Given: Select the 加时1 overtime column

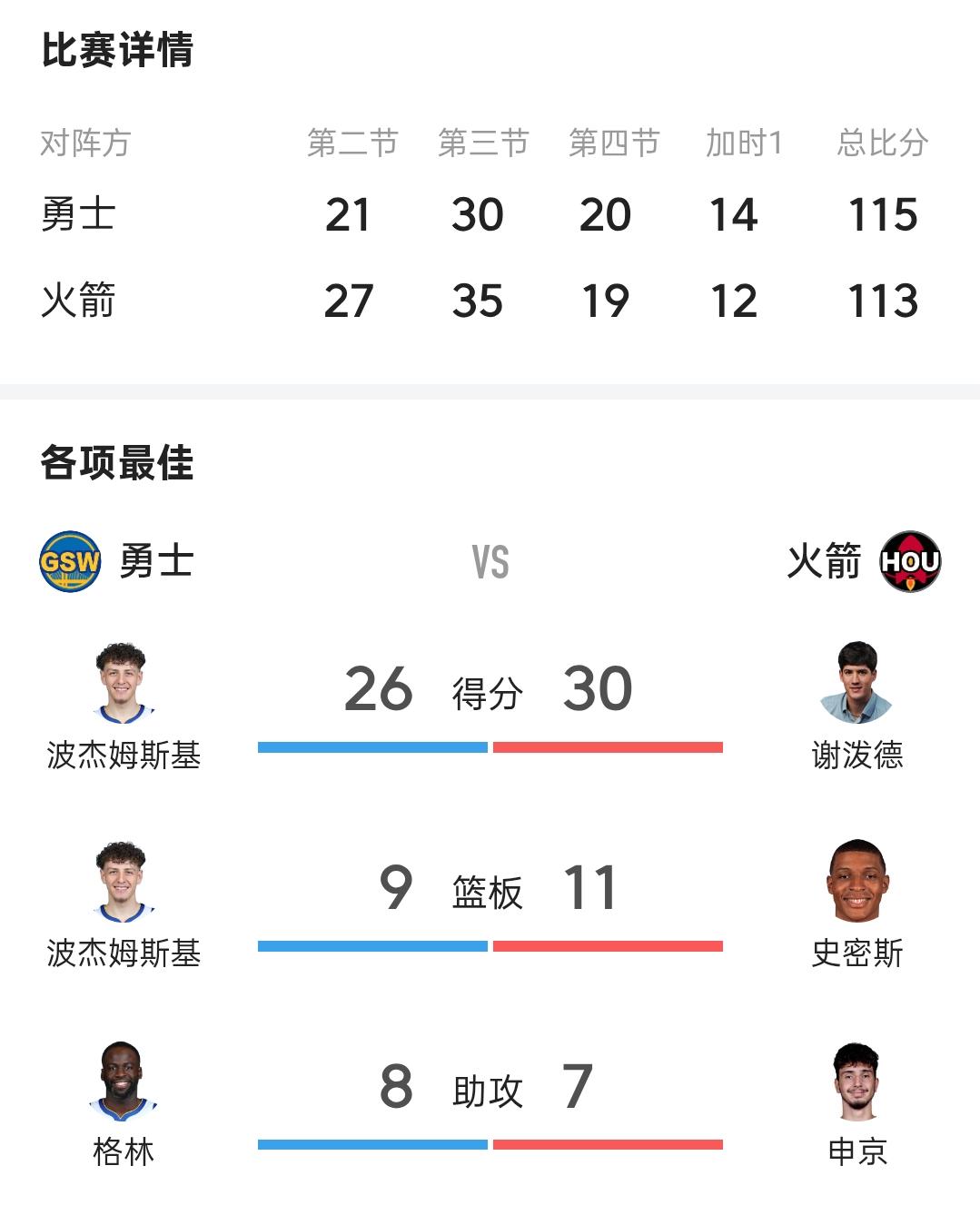Looking at the screenshot, I should point(743,141).
